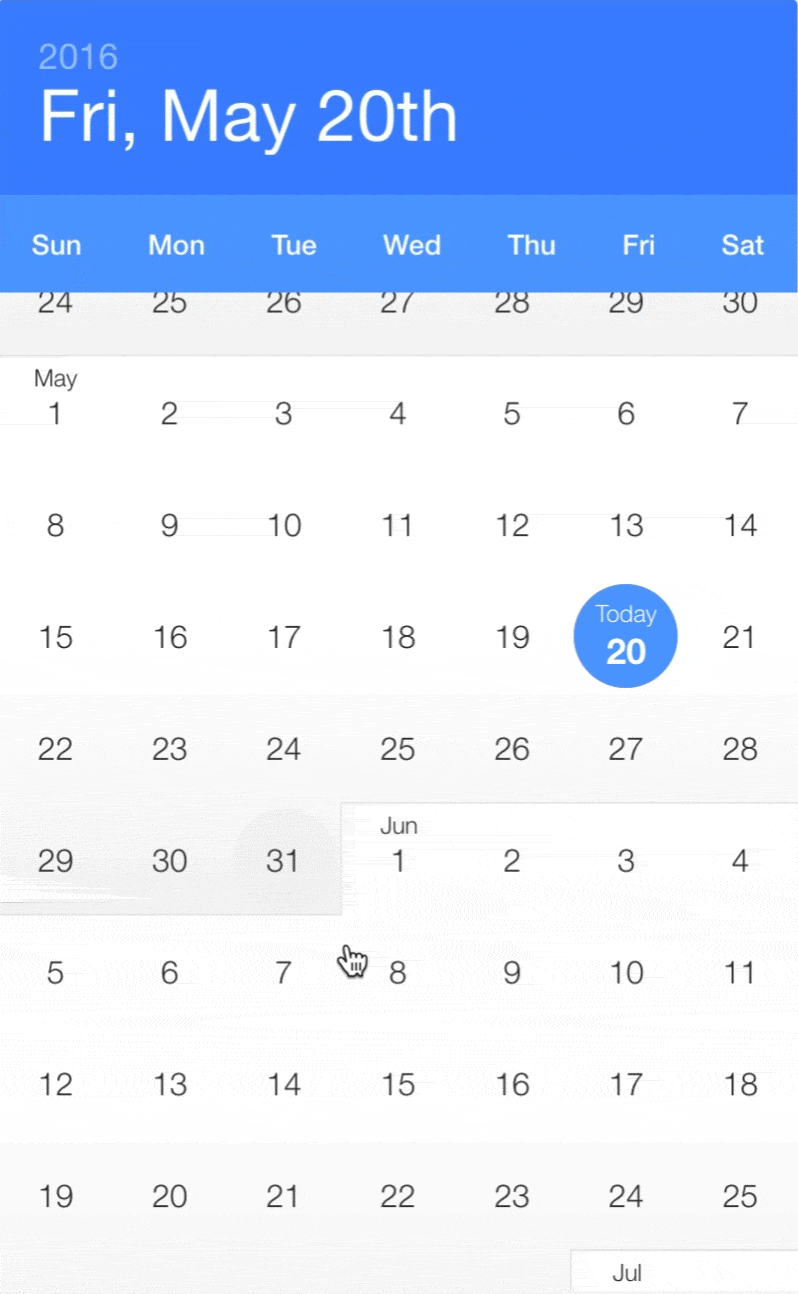
Task: Pick June 25th on the calendar
Action: click(740, 1196)
